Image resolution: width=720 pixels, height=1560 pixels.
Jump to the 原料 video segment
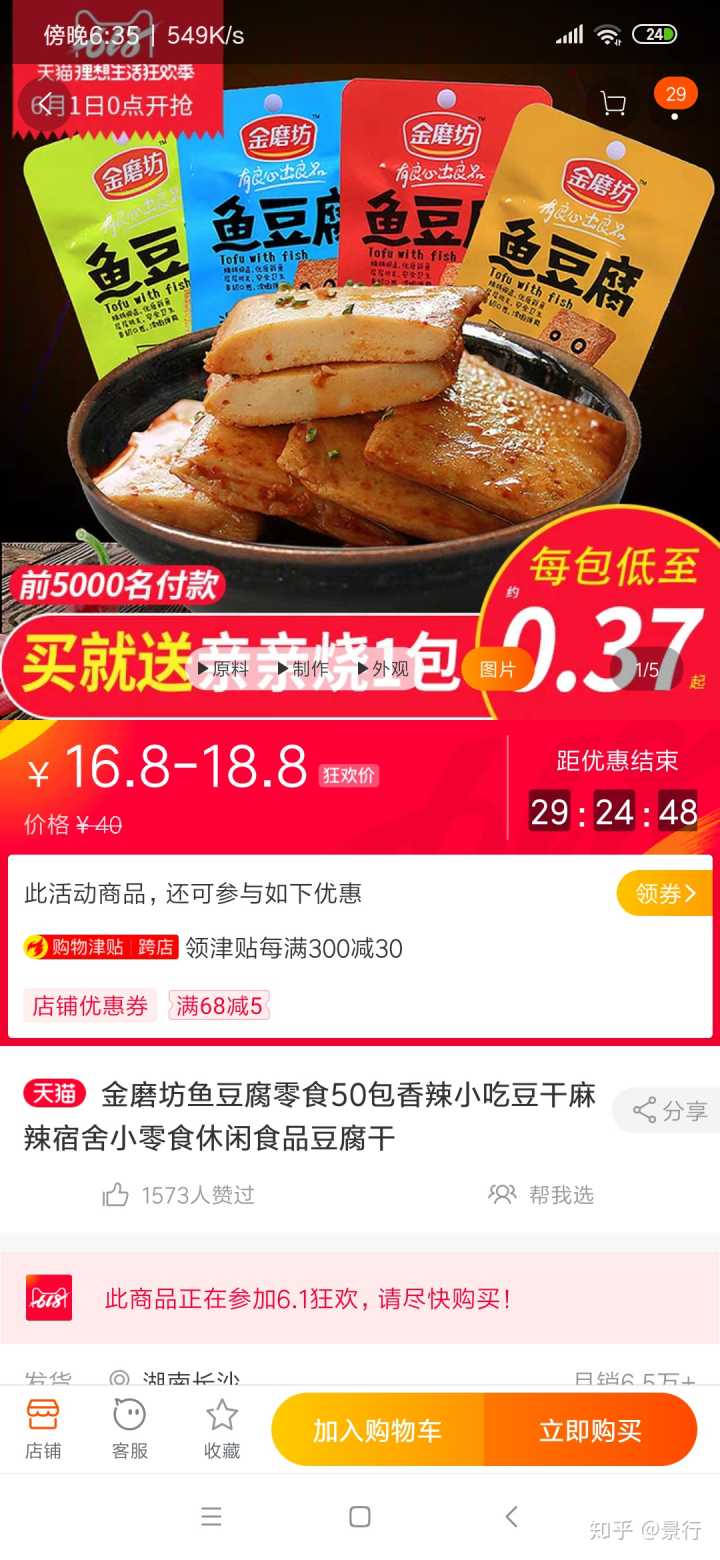point(224,669)
